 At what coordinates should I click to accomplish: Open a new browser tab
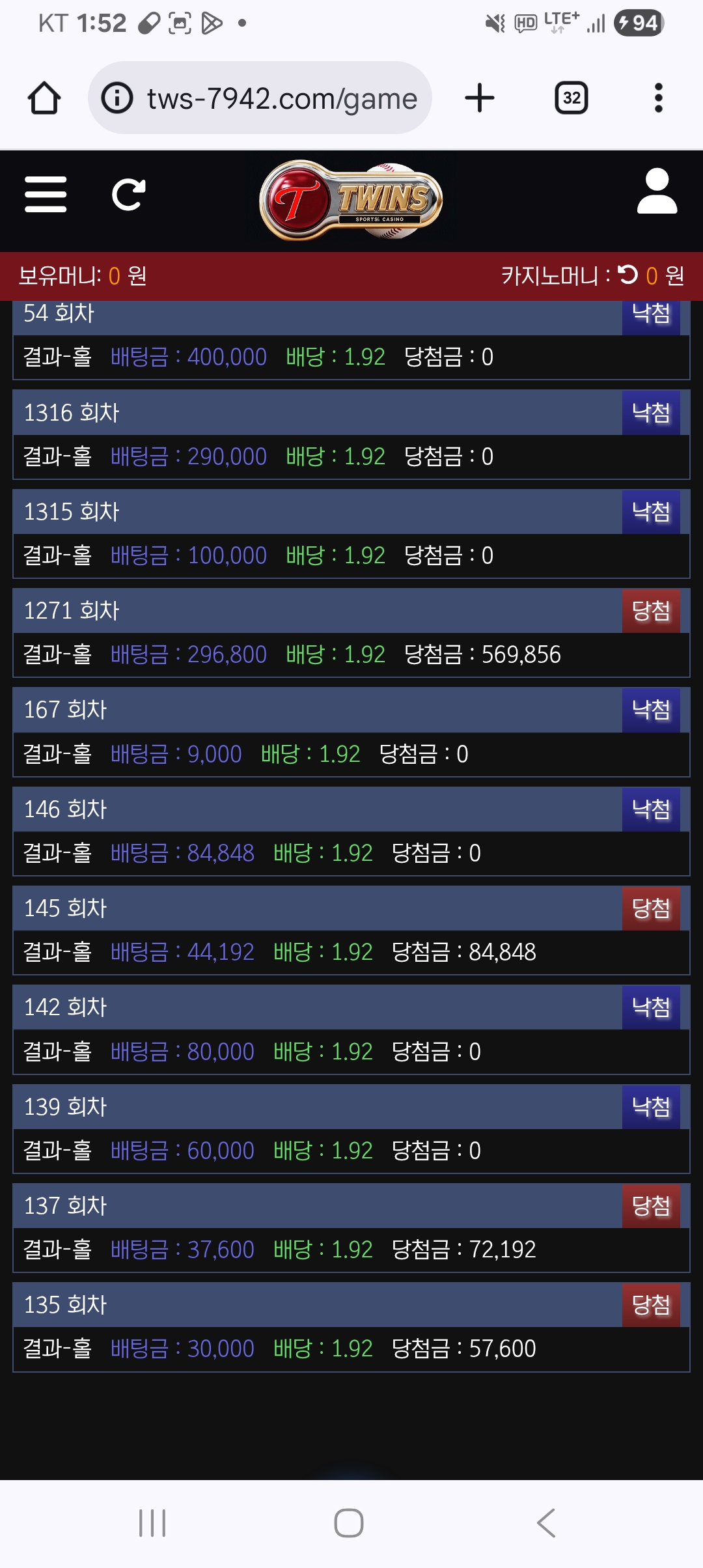[x=480, y=98]
